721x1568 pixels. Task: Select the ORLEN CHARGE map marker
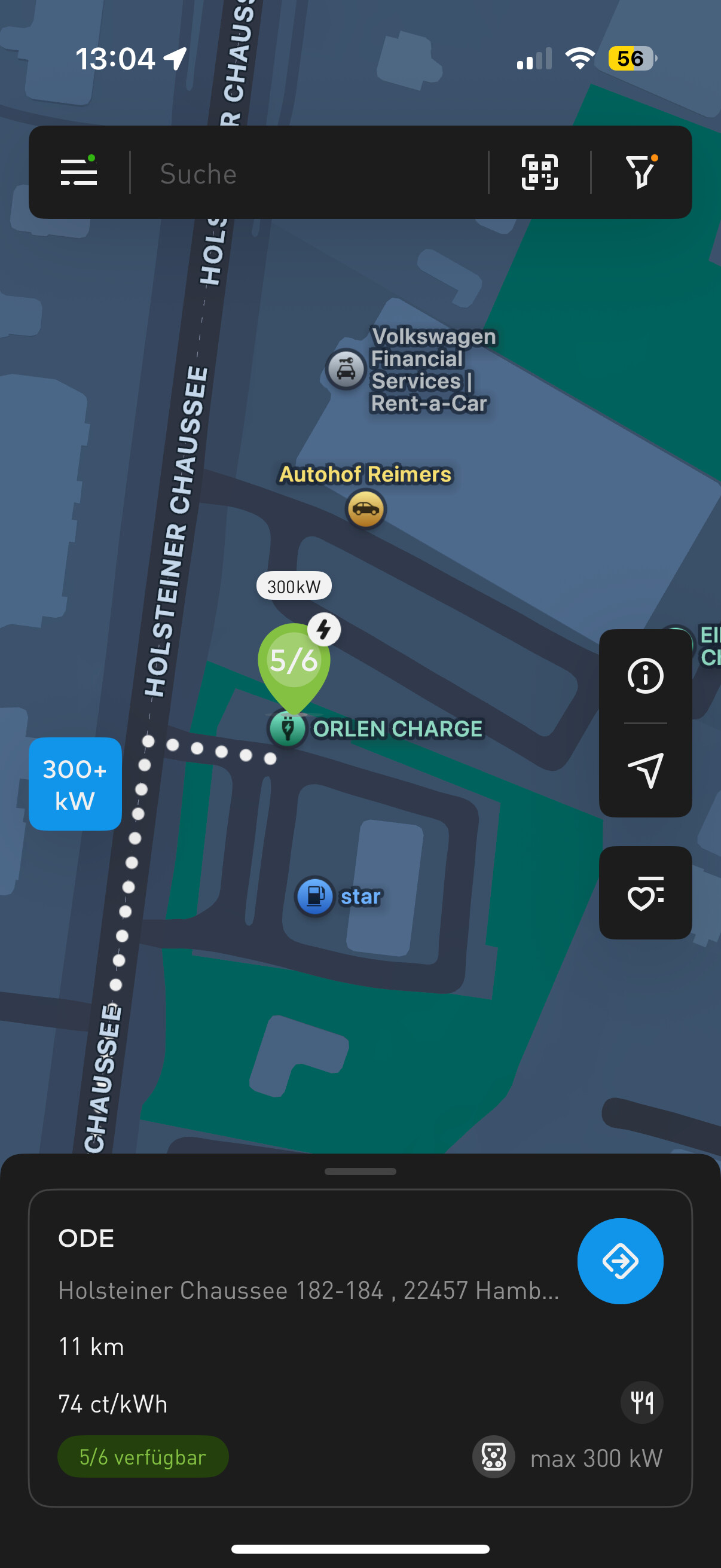pos(288,728)
